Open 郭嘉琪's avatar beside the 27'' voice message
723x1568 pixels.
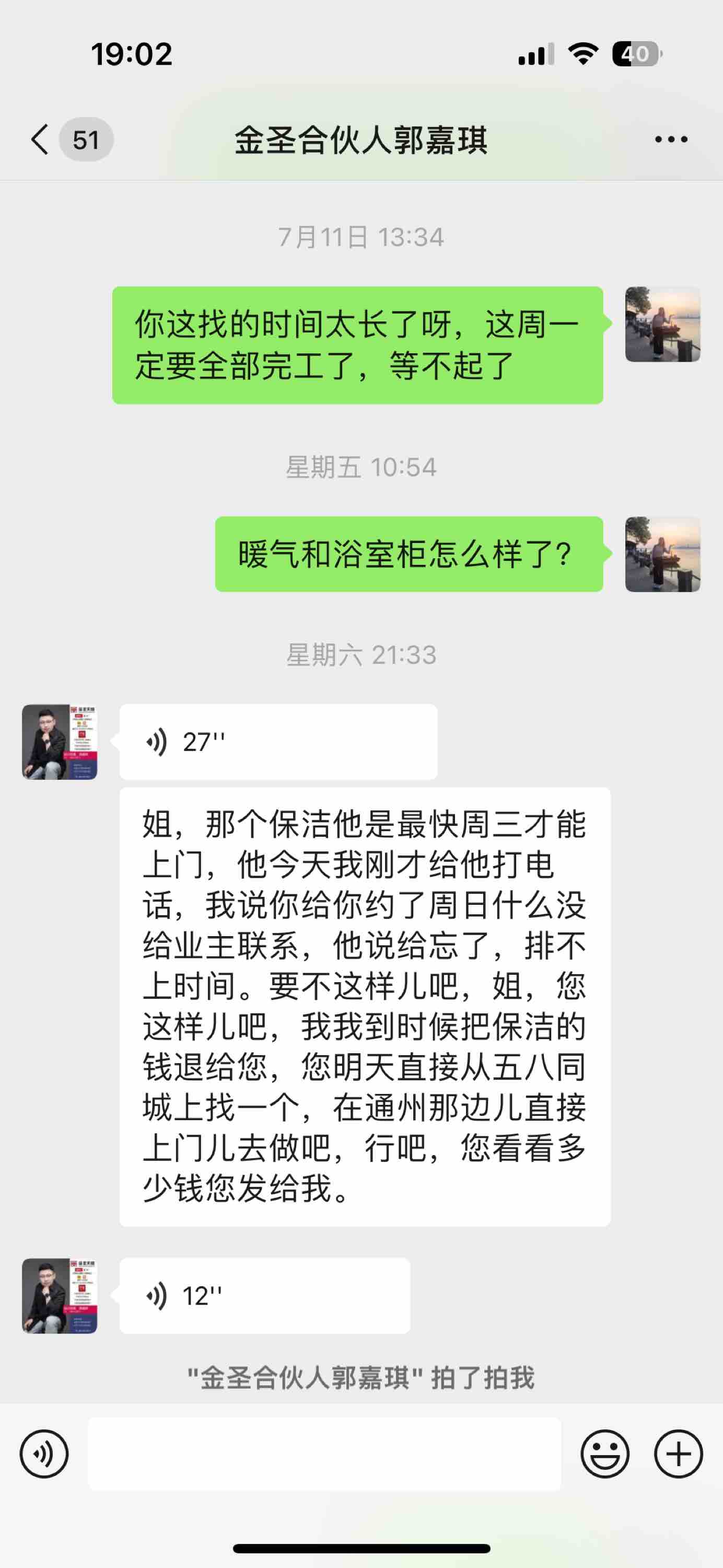(x=60, y=741)
